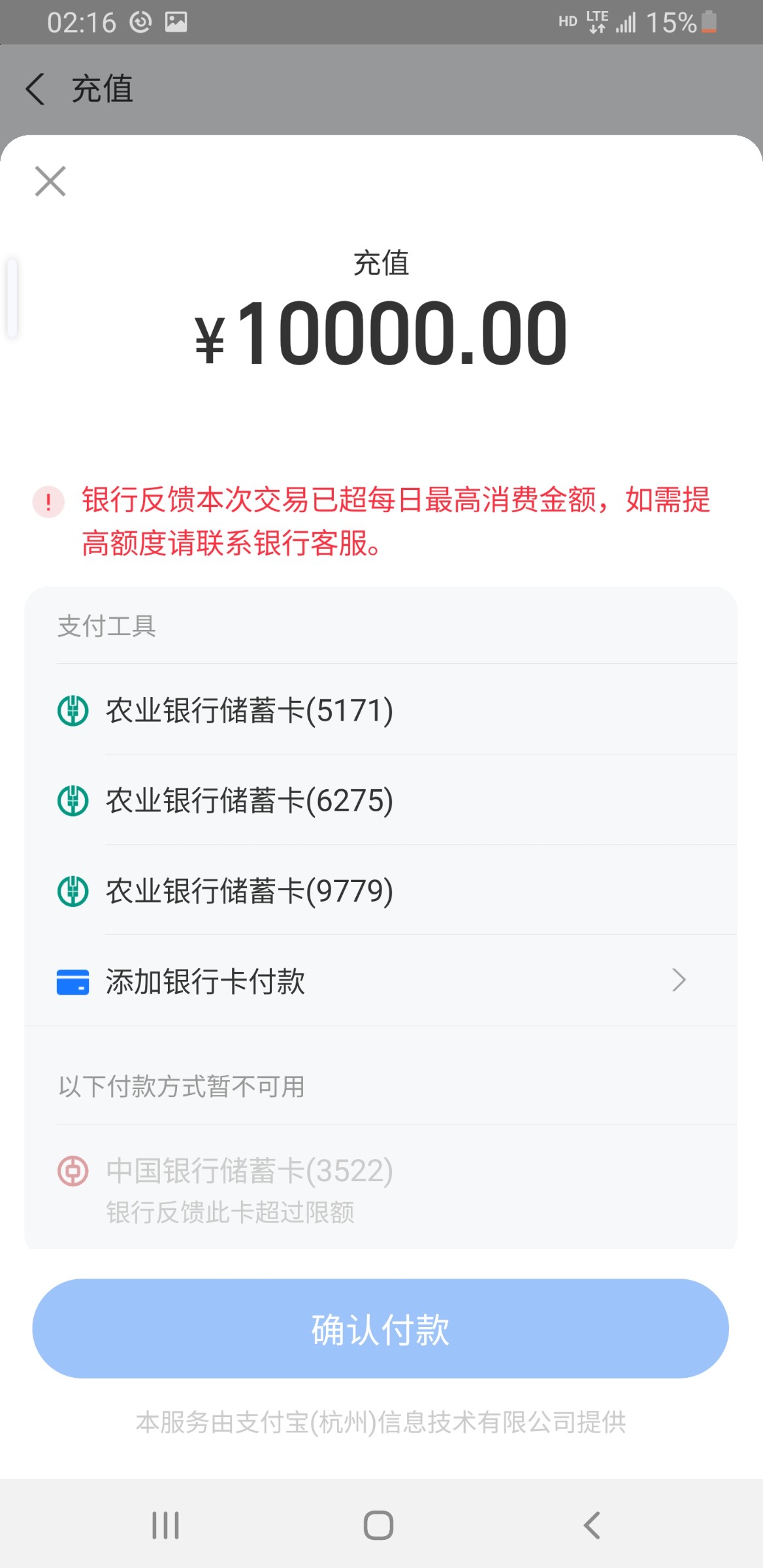The height and width of the screenshot is (1568, 763).
Task: Go to the home screen
Action: (x=379, y=1526)
